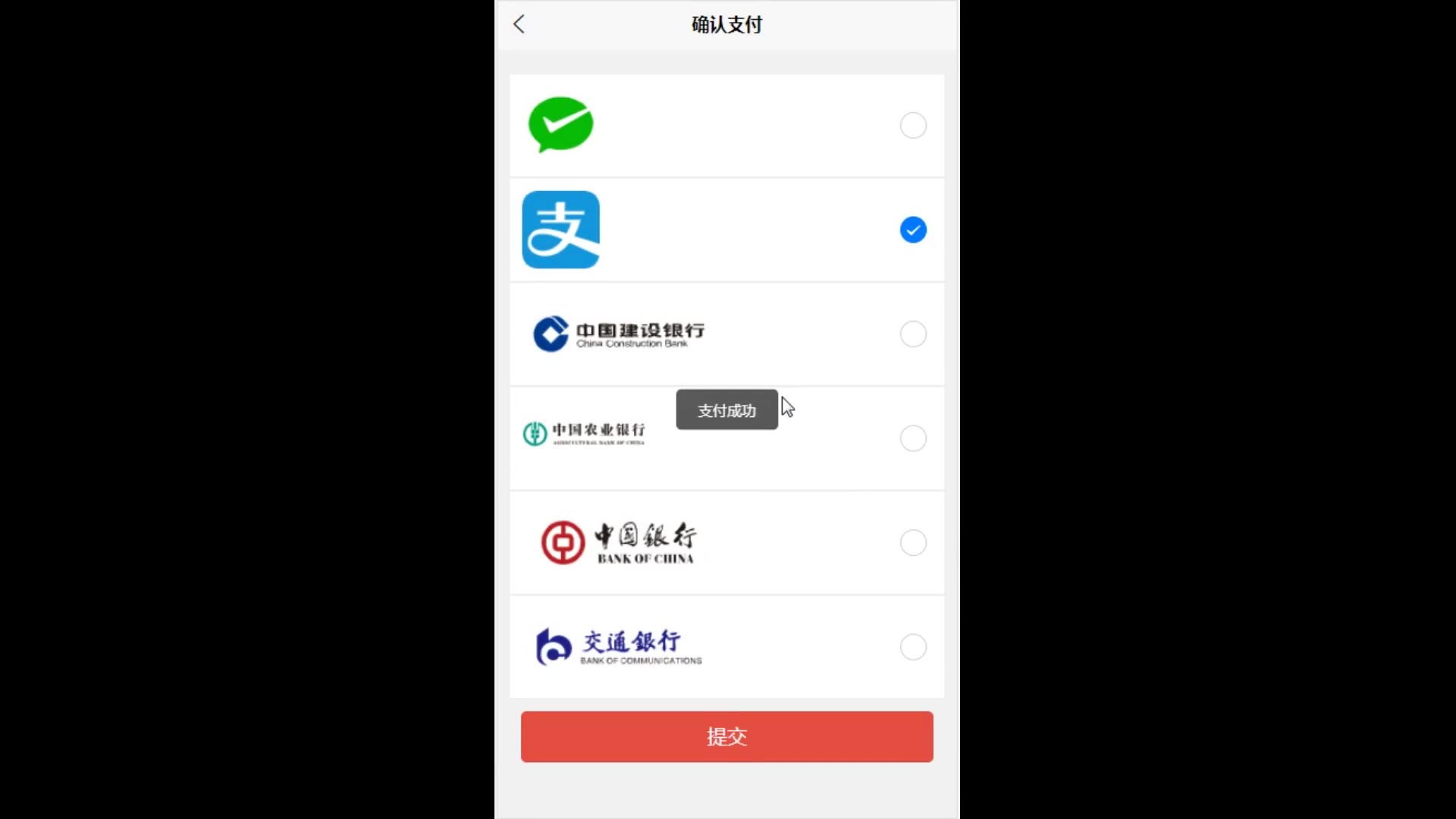Viewport: 1456px width, 819px height.
Task: Go back from the 确认支付 page
Action: click(x=519, y=24)
